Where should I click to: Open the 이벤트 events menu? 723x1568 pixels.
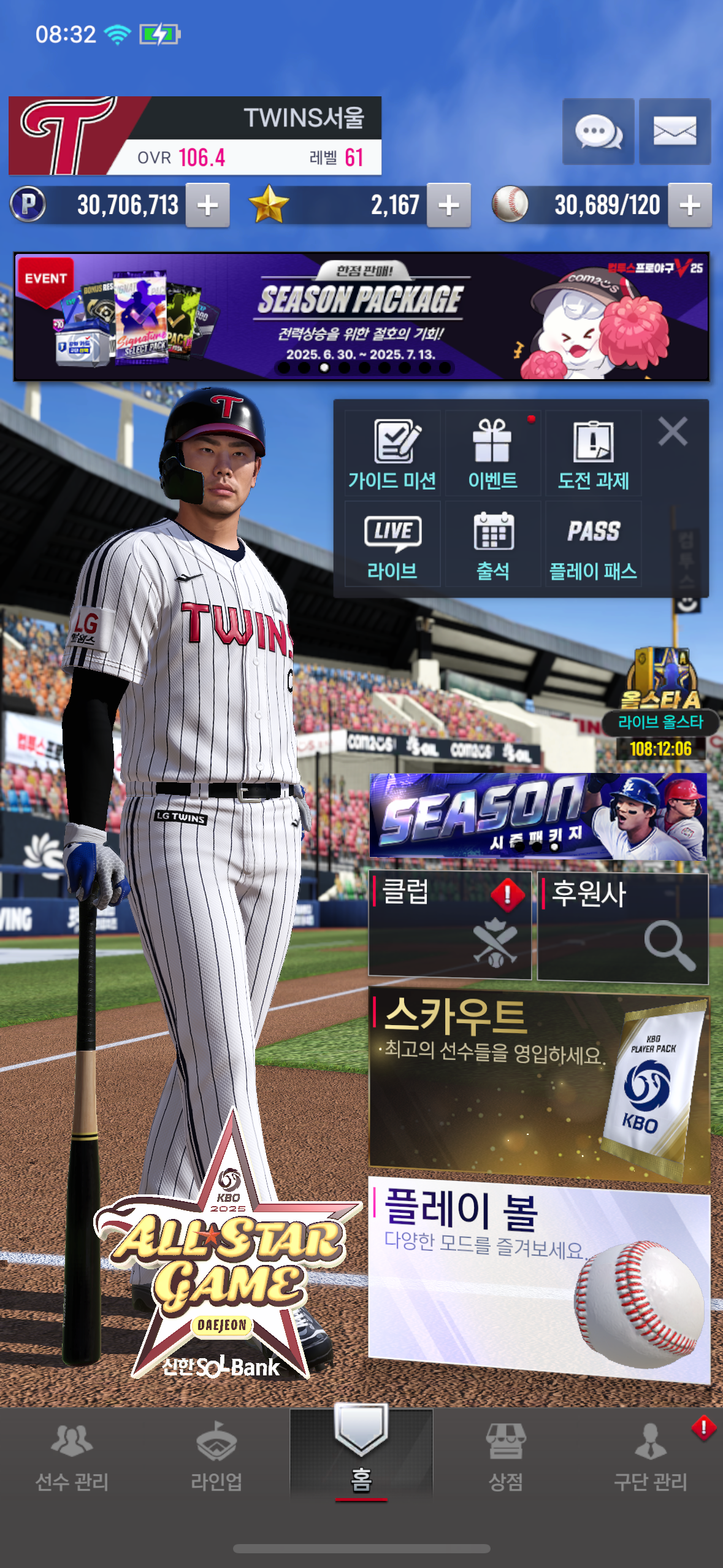[x=492, y=454]
